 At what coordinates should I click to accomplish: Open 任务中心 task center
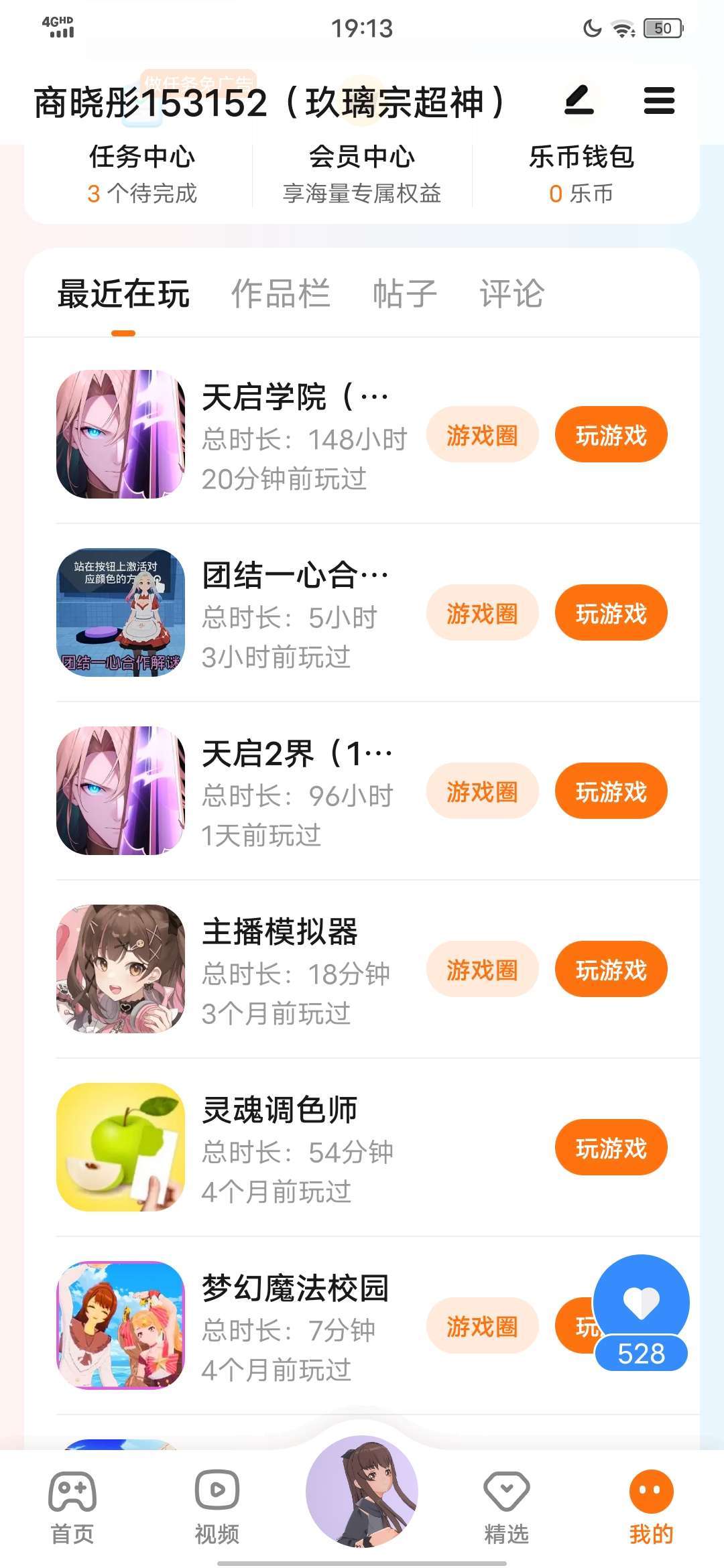142,174
